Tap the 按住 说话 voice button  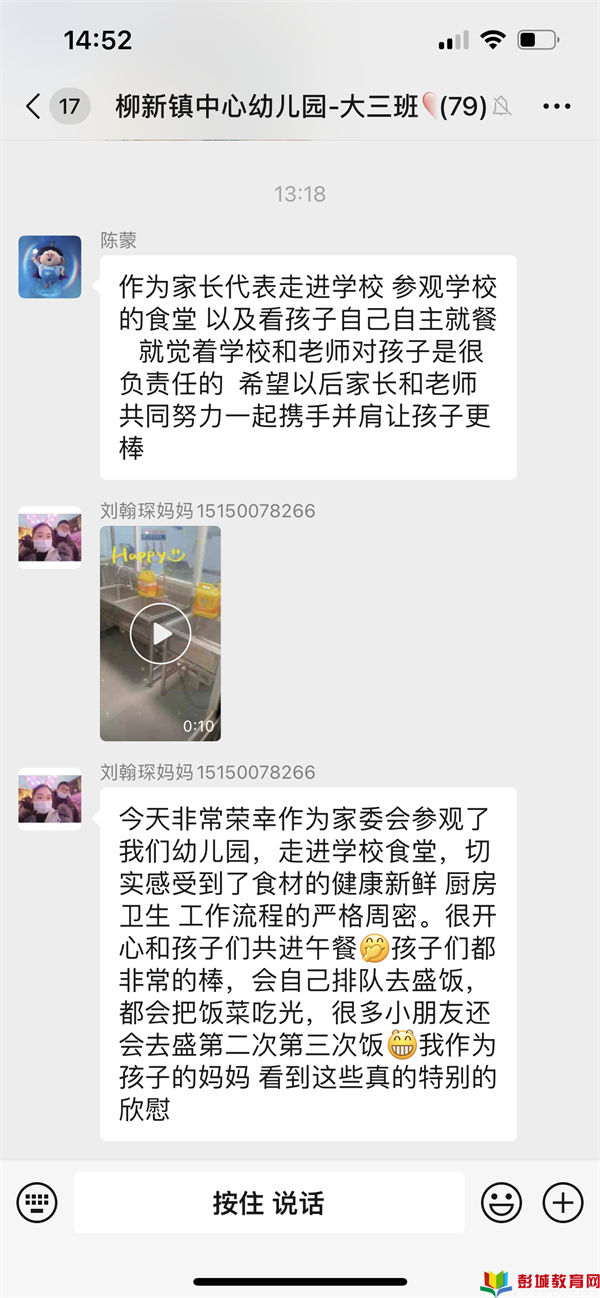[x=268, y=1202]
